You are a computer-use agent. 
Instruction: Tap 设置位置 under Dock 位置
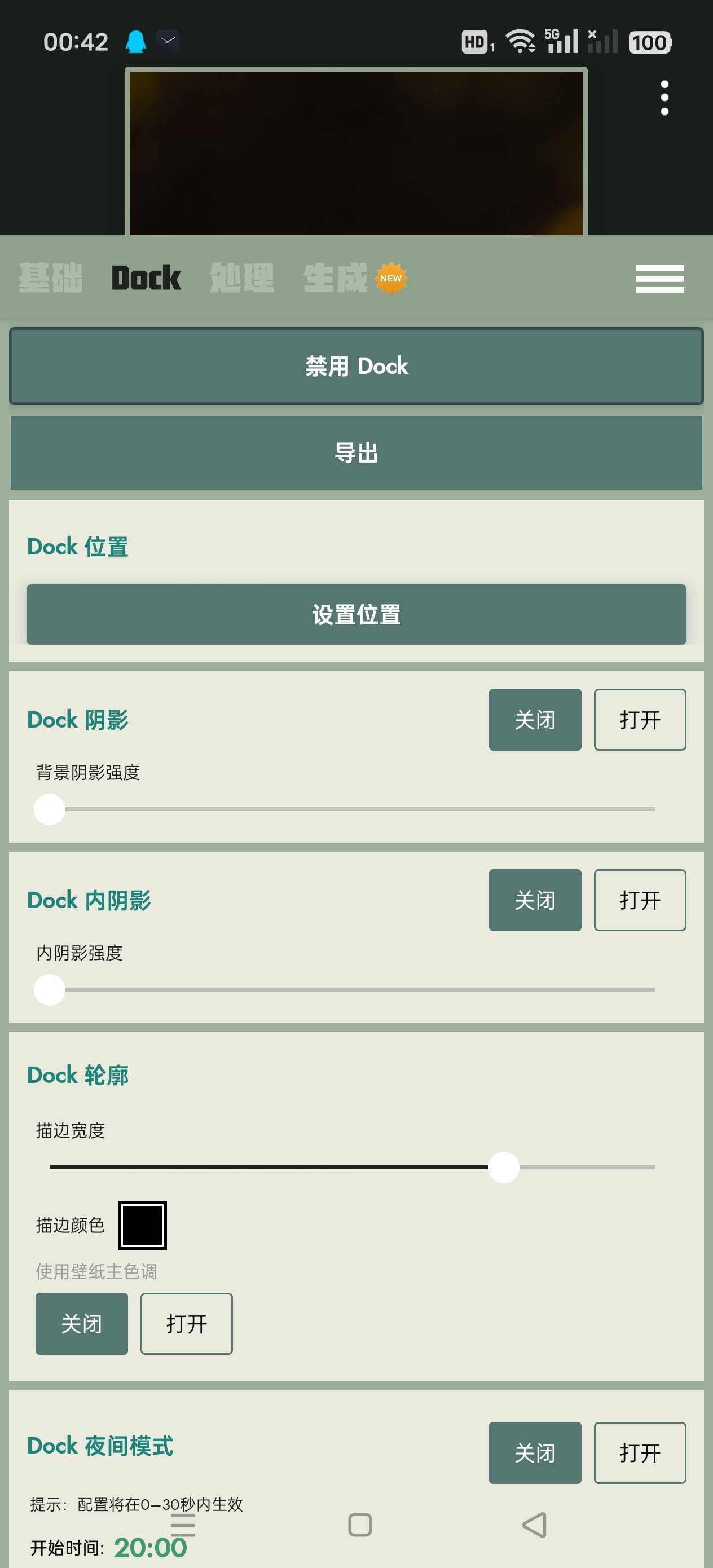pos(356,614)
